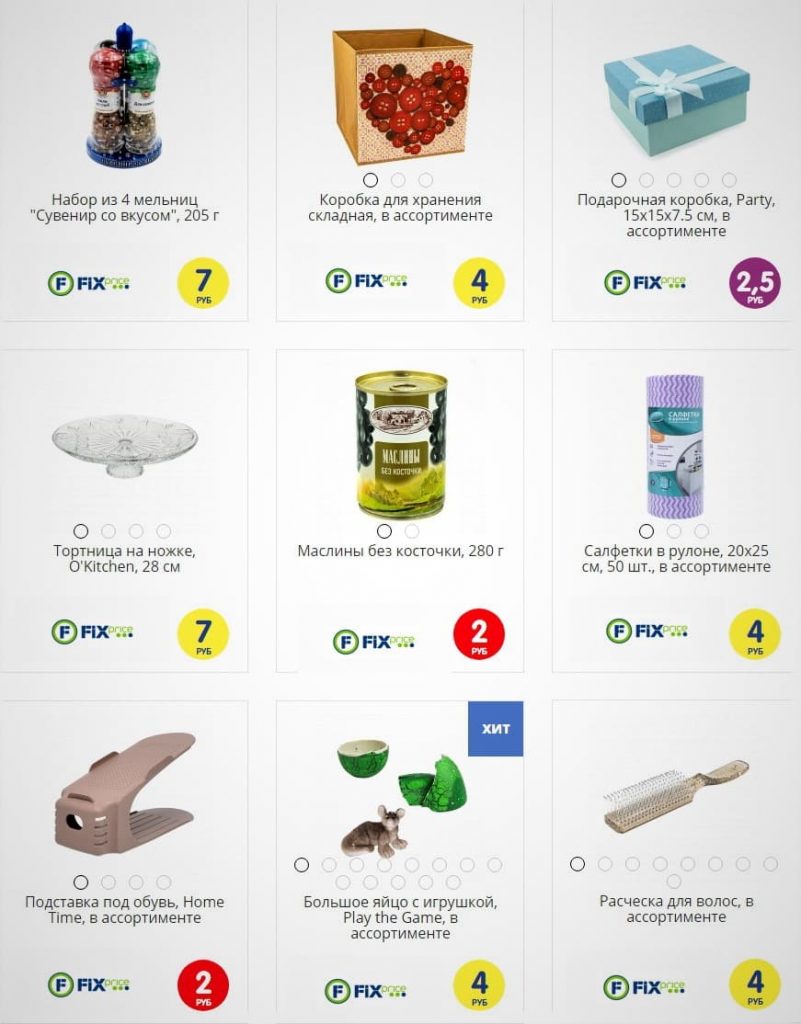Select the pitted olives 280 g product
This screenshot has height=1024, width=801.
click(400, 551)
